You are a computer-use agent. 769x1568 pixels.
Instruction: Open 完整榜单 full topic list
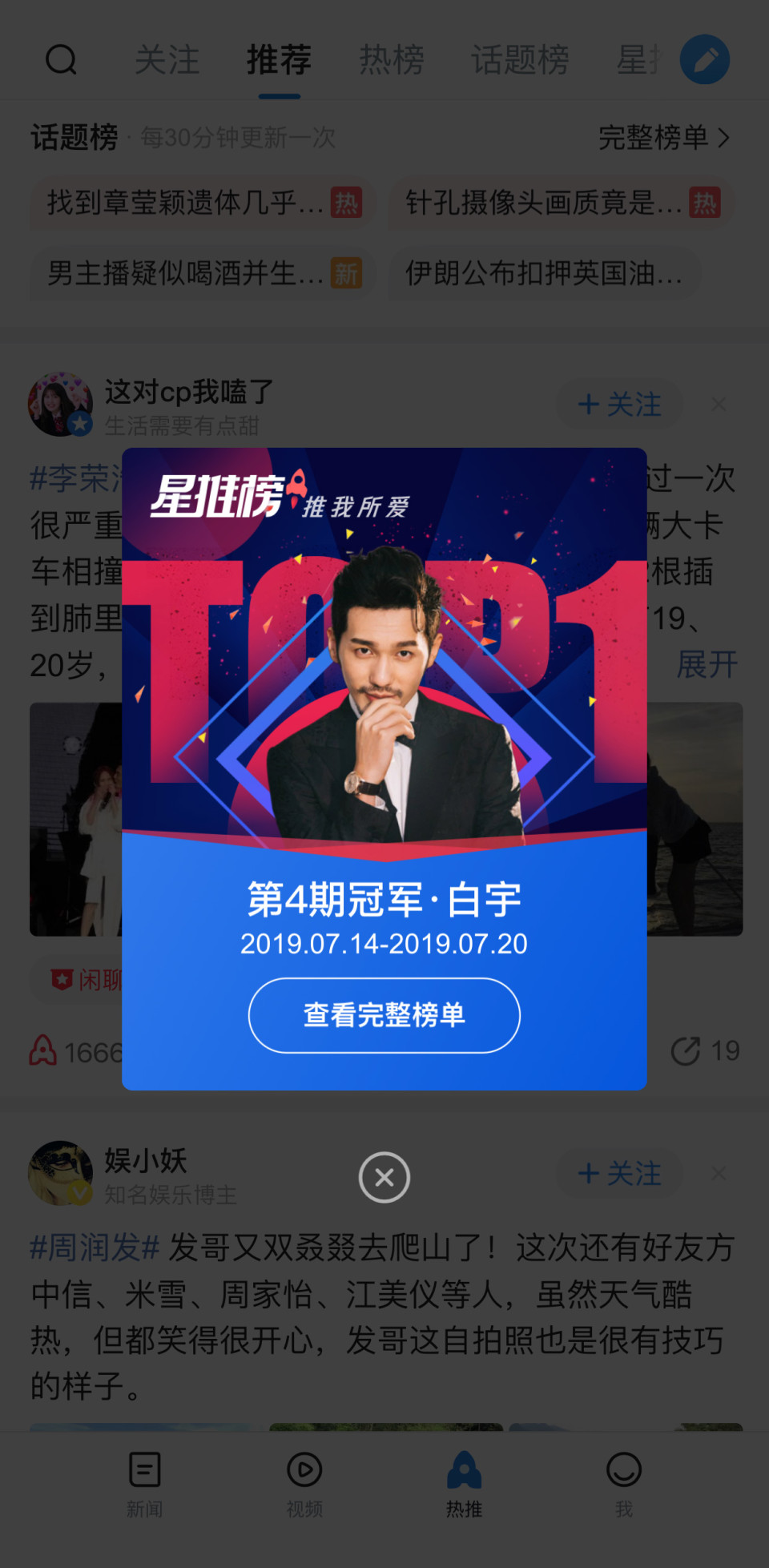(663, 137)
